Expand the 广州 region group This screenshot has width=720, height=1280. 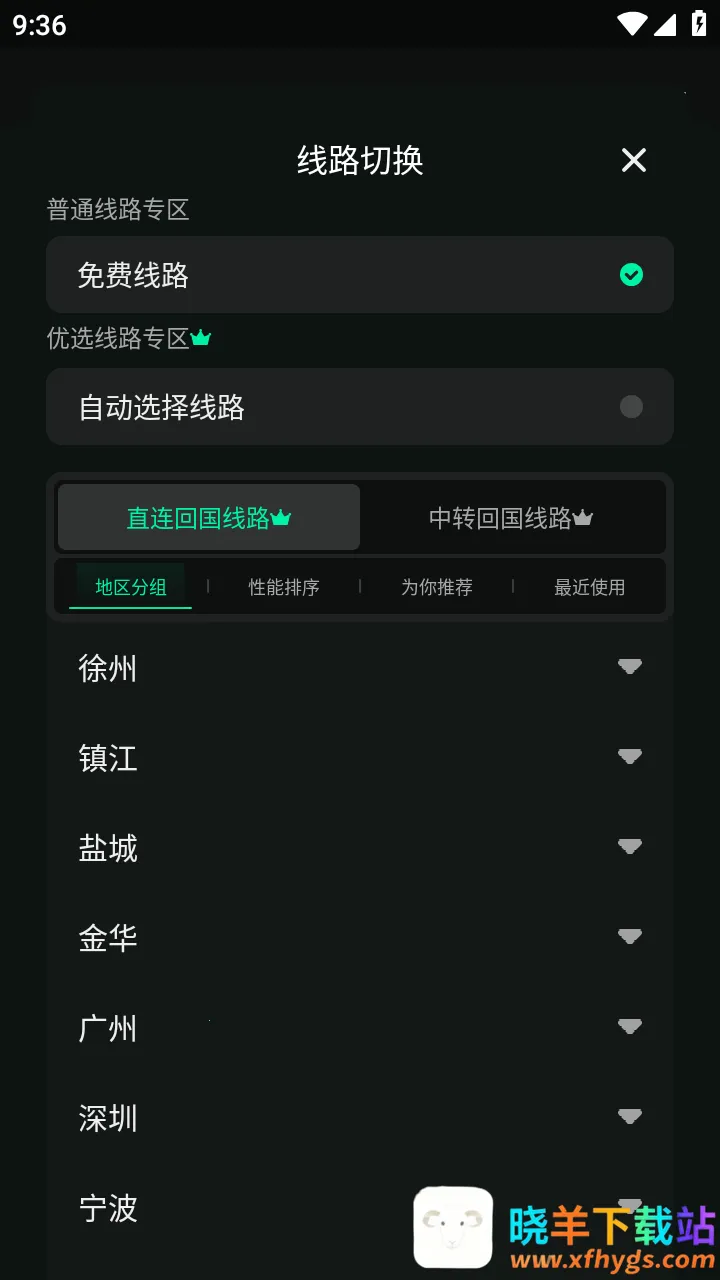(360, 1028)
